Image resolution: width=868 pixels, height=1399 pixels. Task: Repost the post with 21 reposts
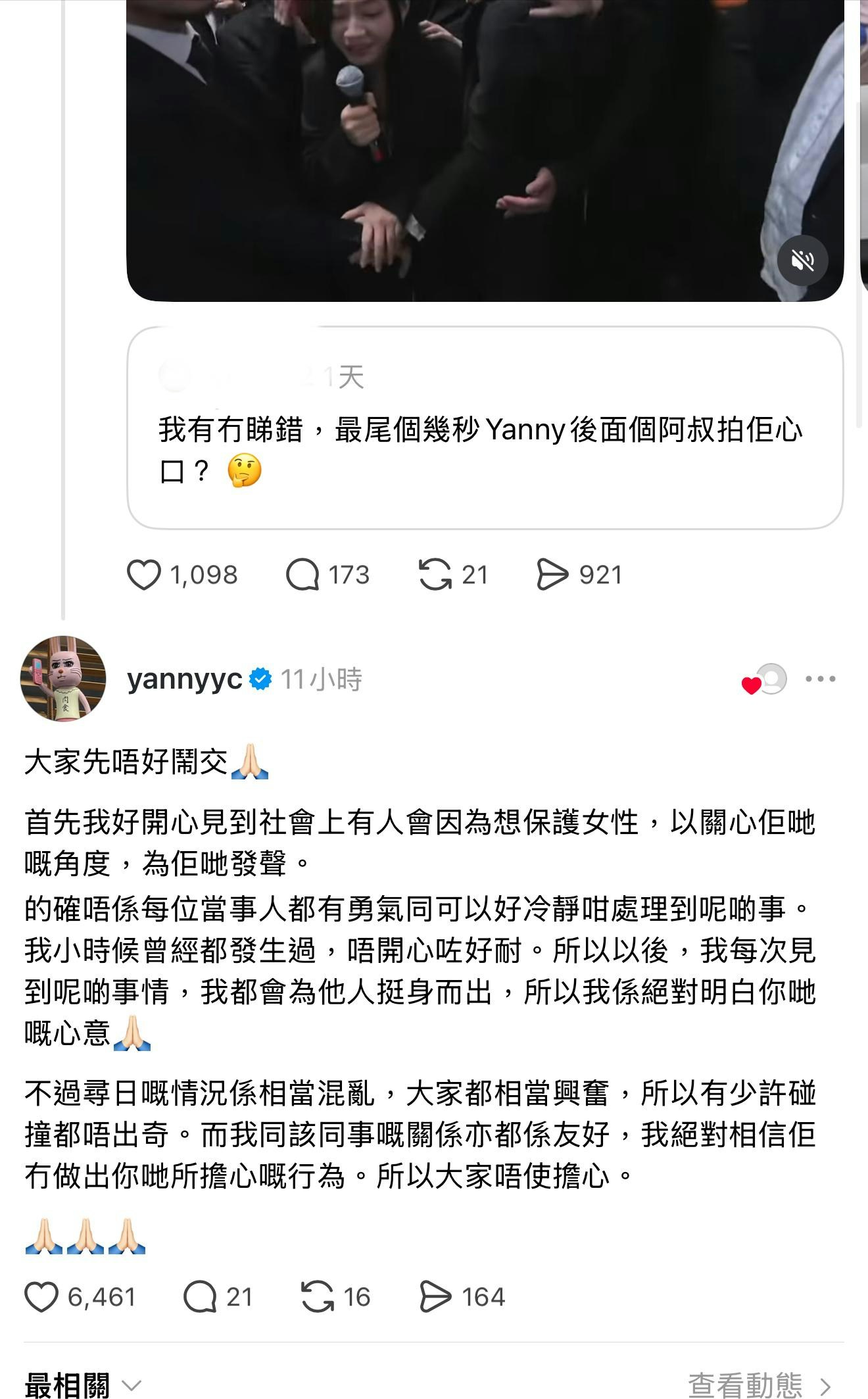tap(435, 575)
